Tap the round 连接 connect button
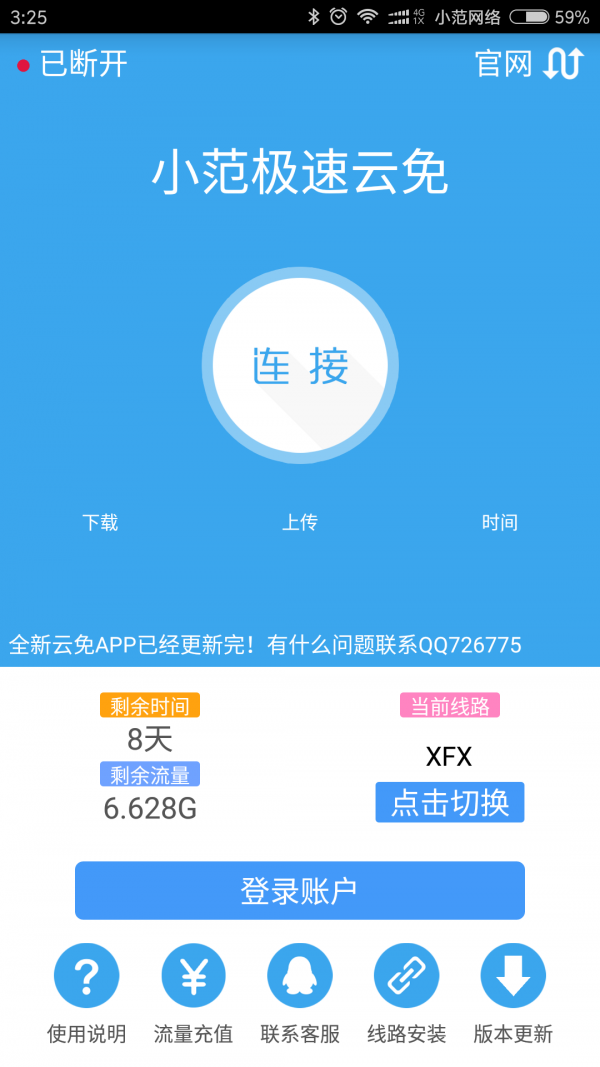The width and height of the screenshot is (600, 1067). coord(300,366)
